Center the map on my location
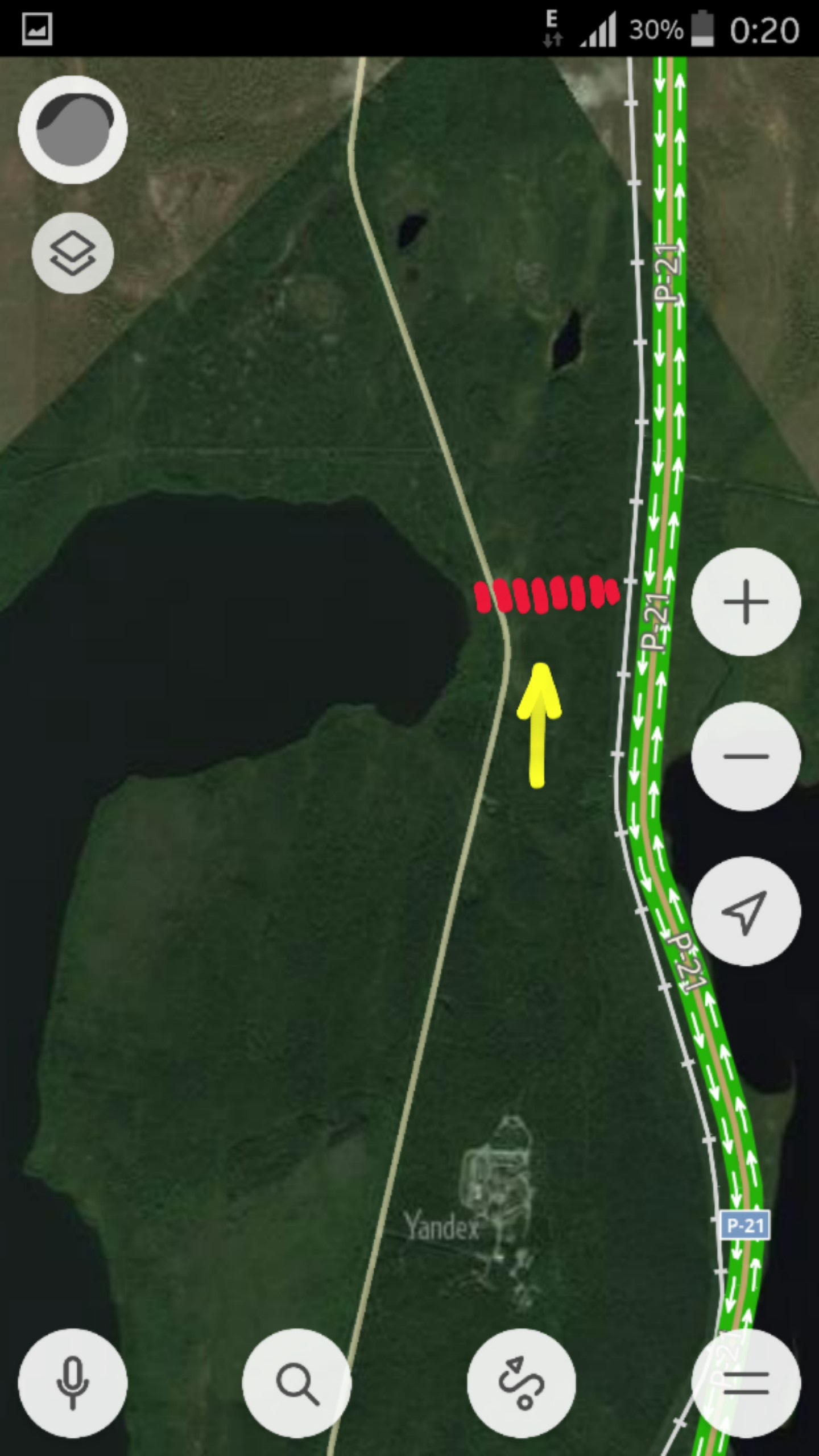The height and width of the screenshot is (1456, 819). 746,911
